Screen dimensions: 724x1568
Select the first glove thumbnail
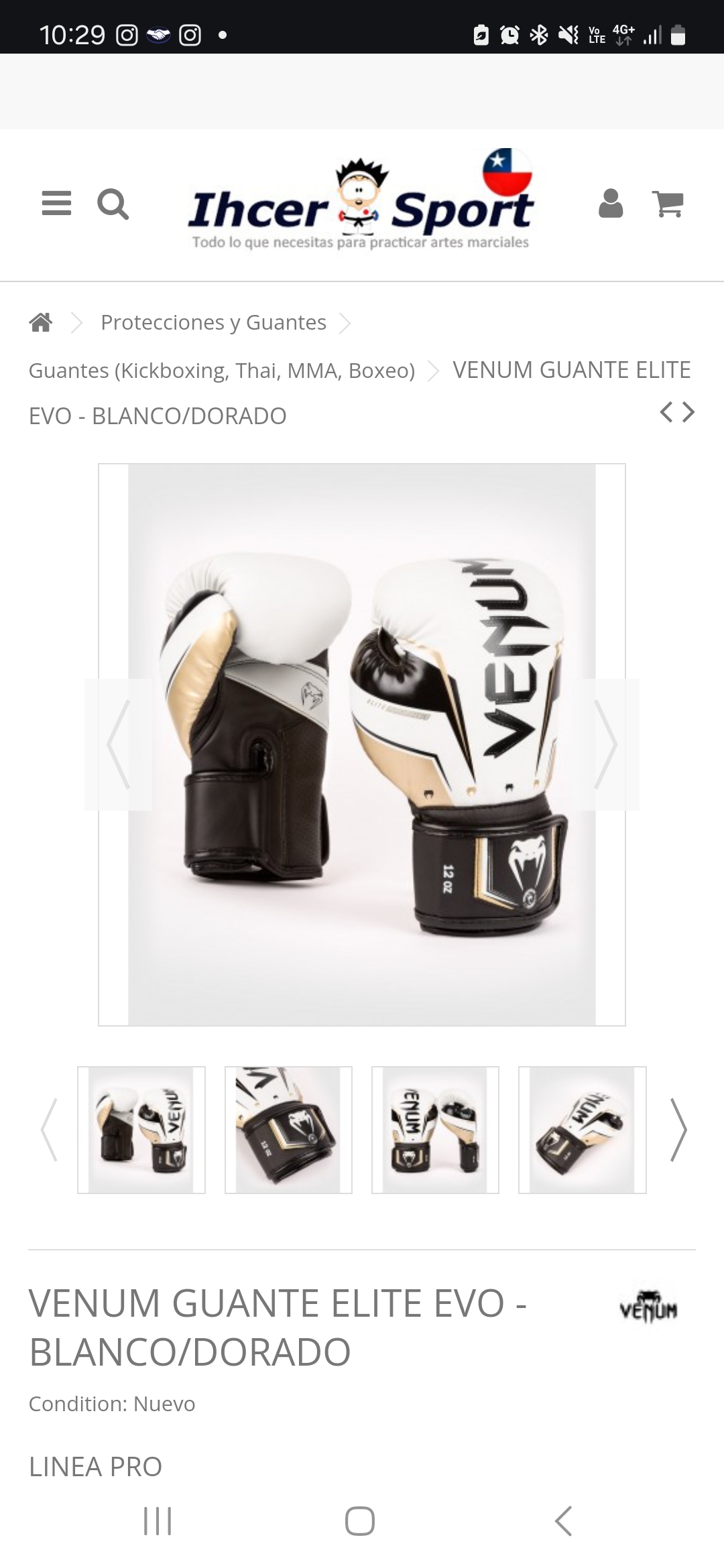[x=141, y=1130]
